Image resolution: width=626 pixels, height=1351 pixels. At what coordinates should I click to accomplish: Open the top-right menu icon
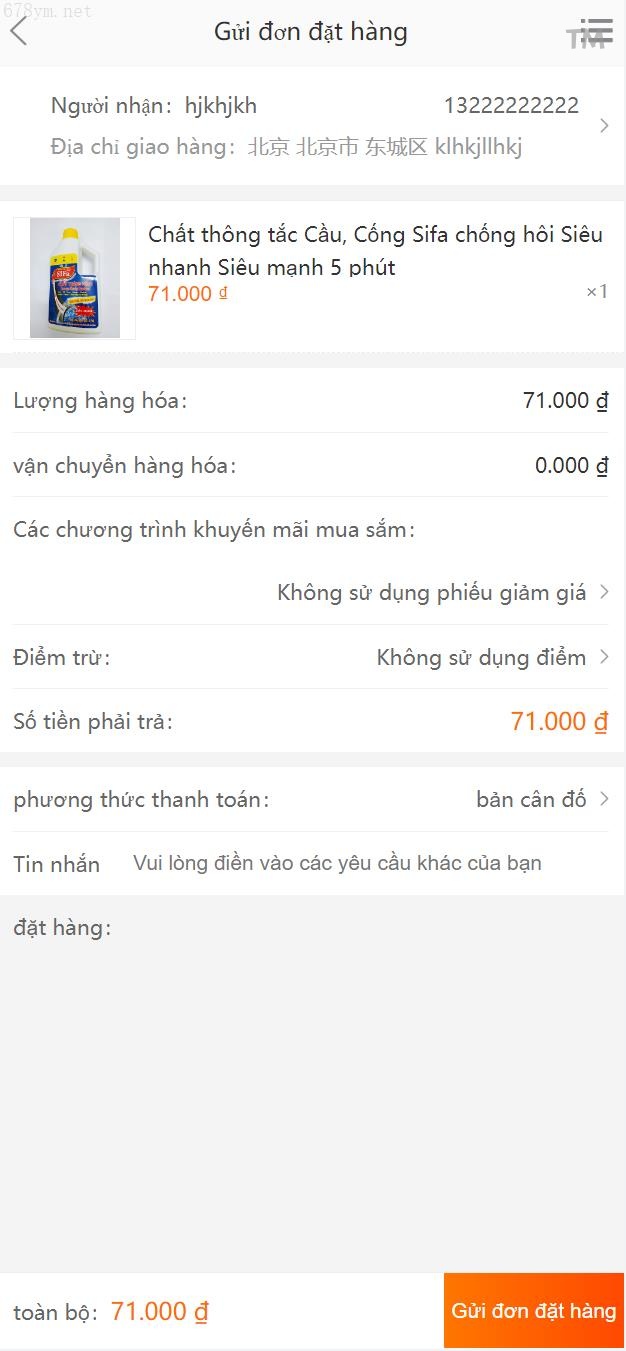tap(595, 31)
